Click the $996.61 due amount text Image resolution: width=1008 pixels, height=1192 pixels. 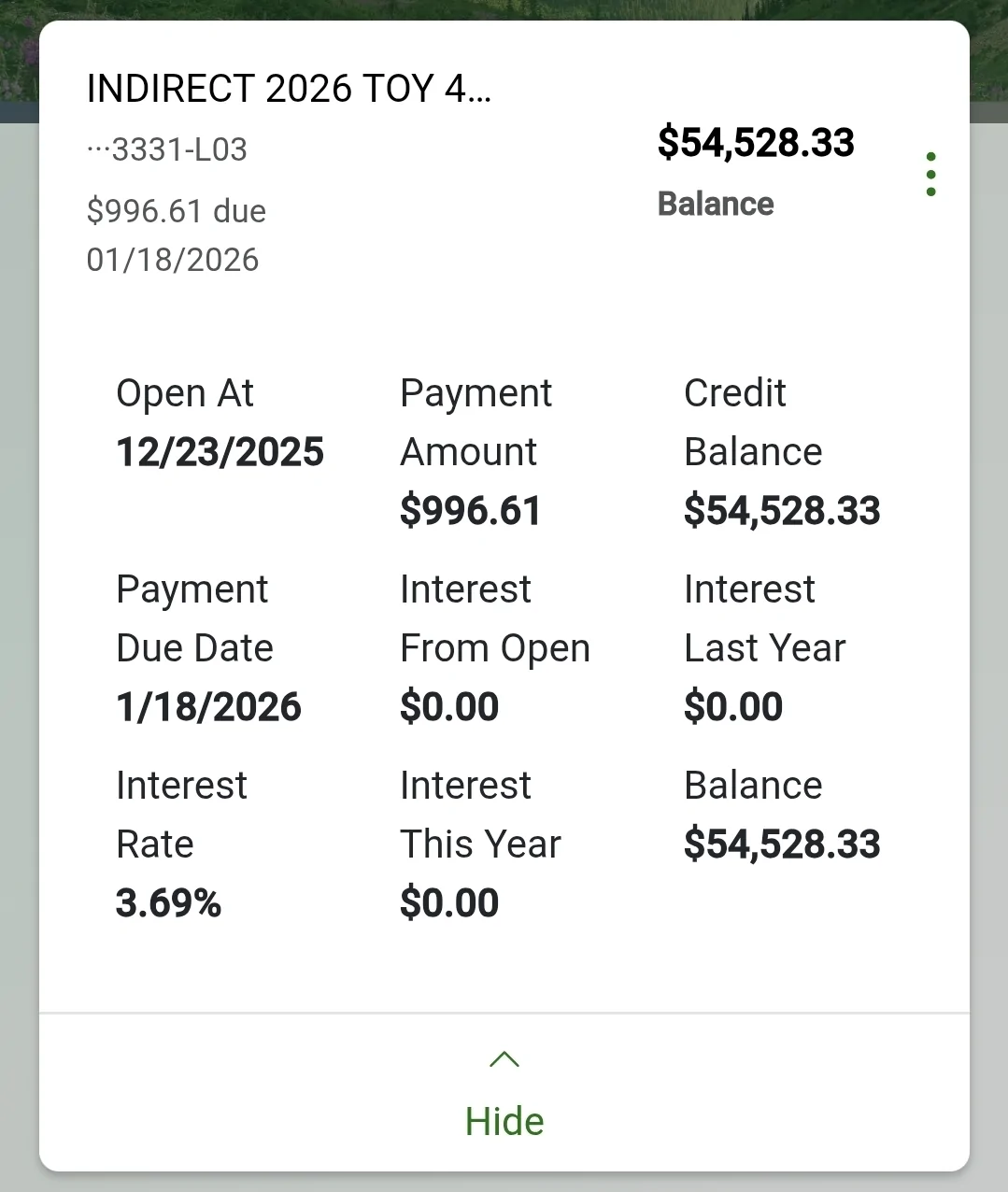(x=176, y=211)
